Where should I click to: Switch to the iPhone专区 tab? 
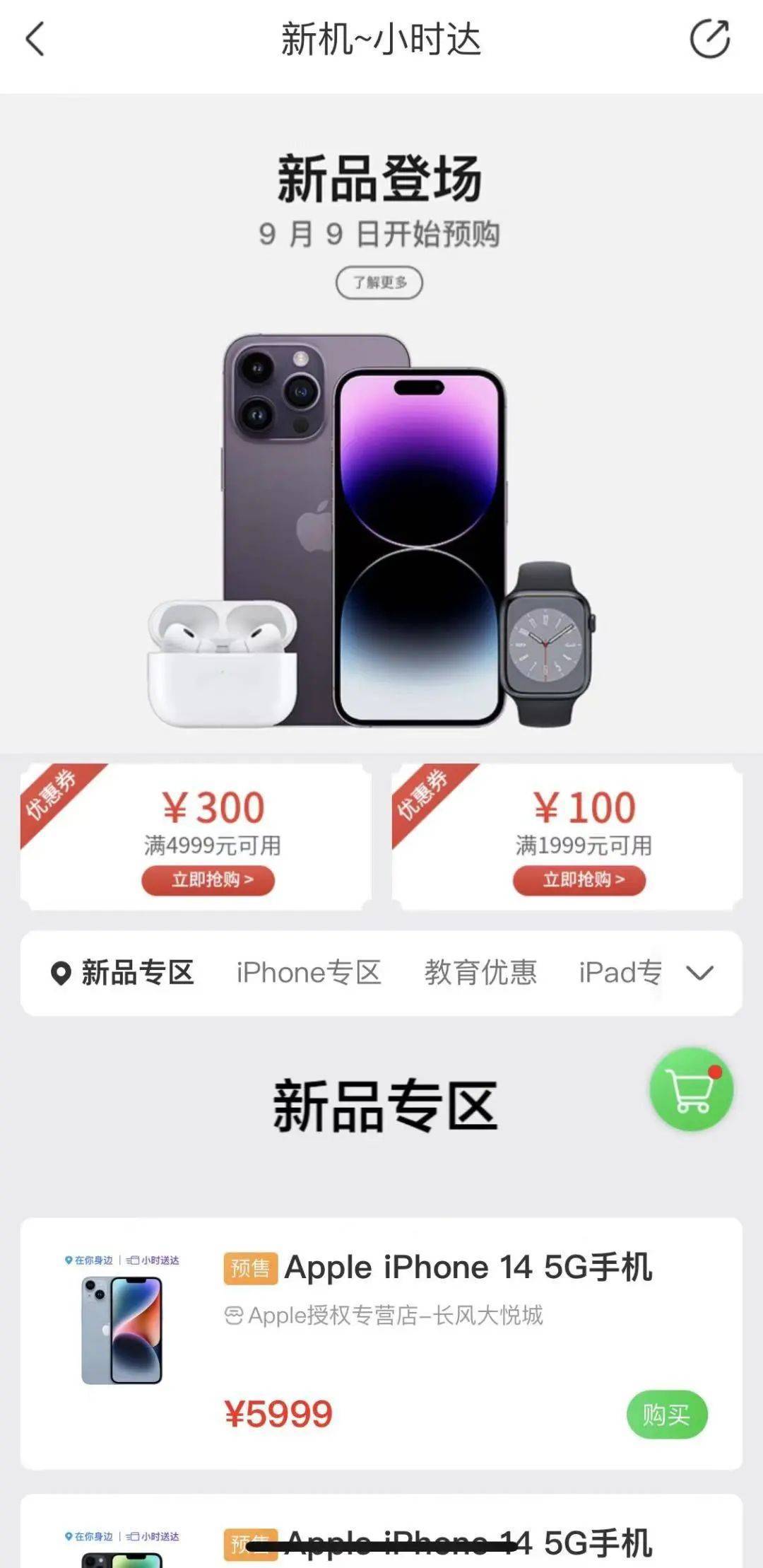click(x=309, y=973)
